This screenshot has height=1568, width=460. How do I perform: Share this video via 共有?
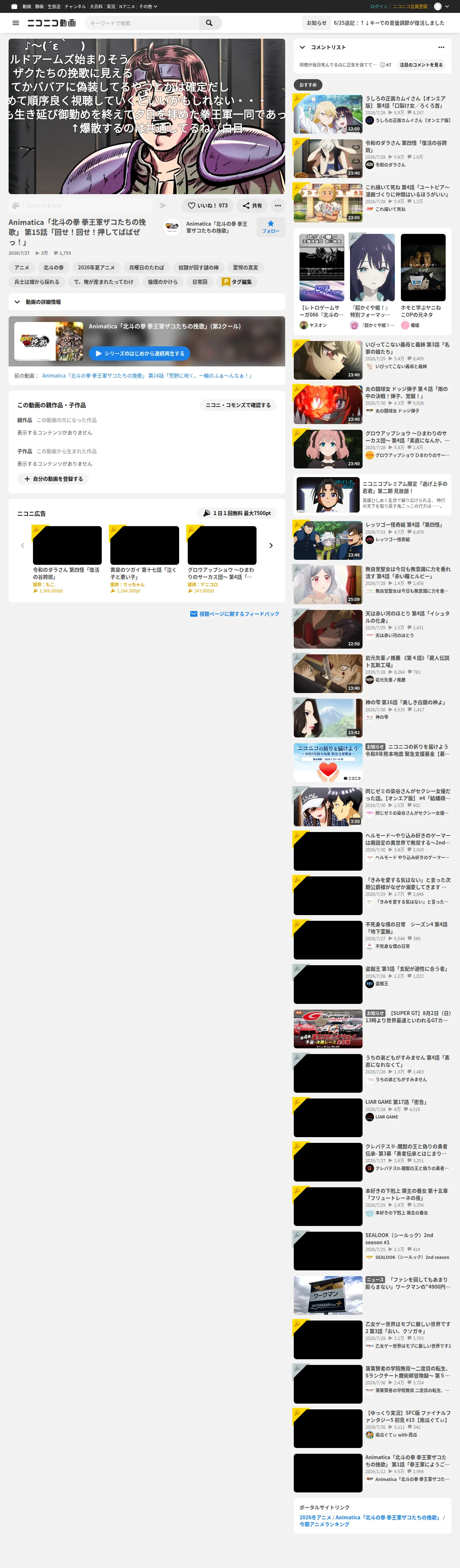(x=253, y=206)
